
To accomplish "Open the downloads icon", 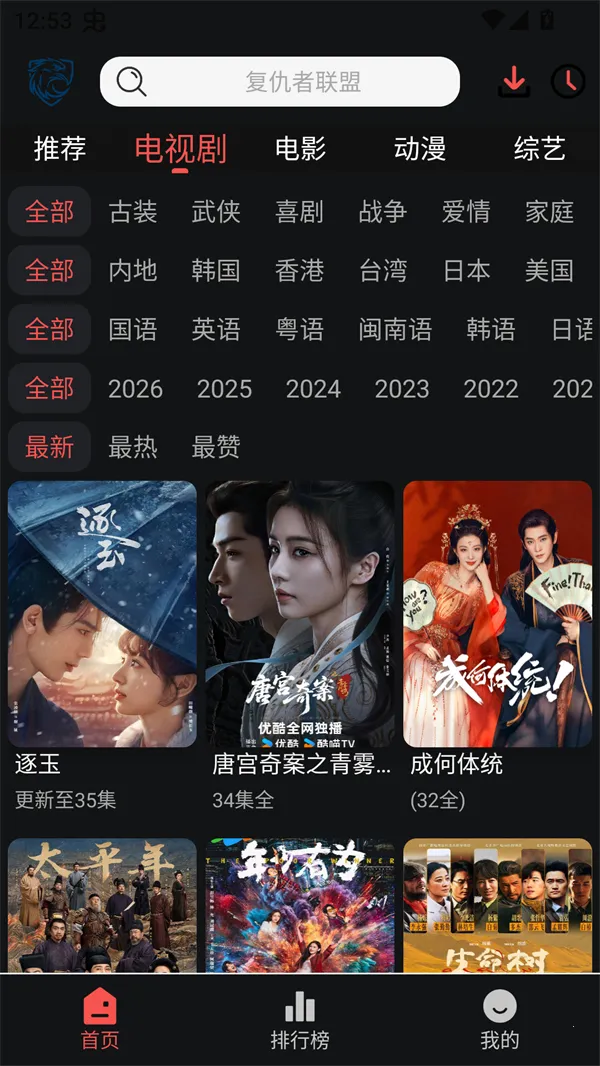I will tap(514, 81).
